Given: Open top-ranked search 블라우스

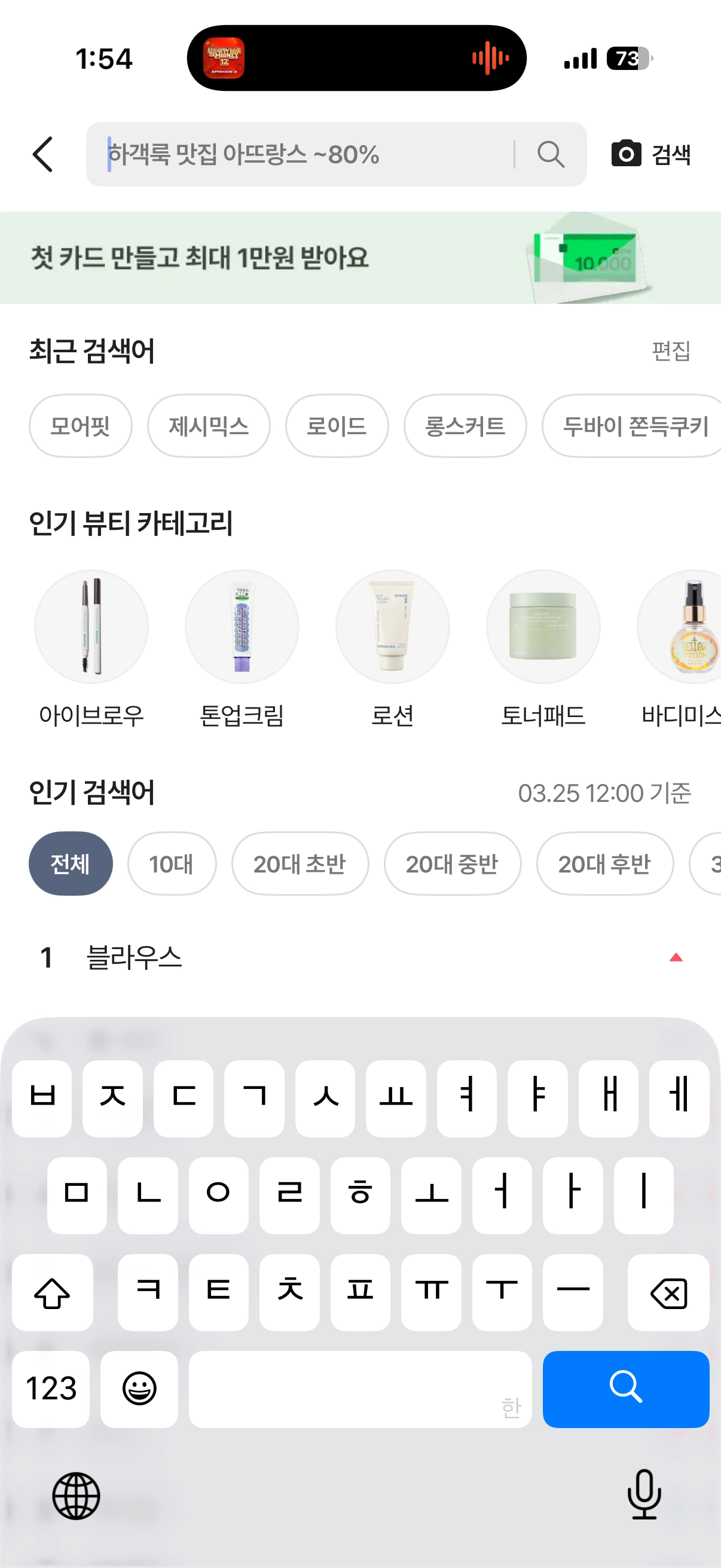Looking at the screenshot, I should [x=135, y=957].
